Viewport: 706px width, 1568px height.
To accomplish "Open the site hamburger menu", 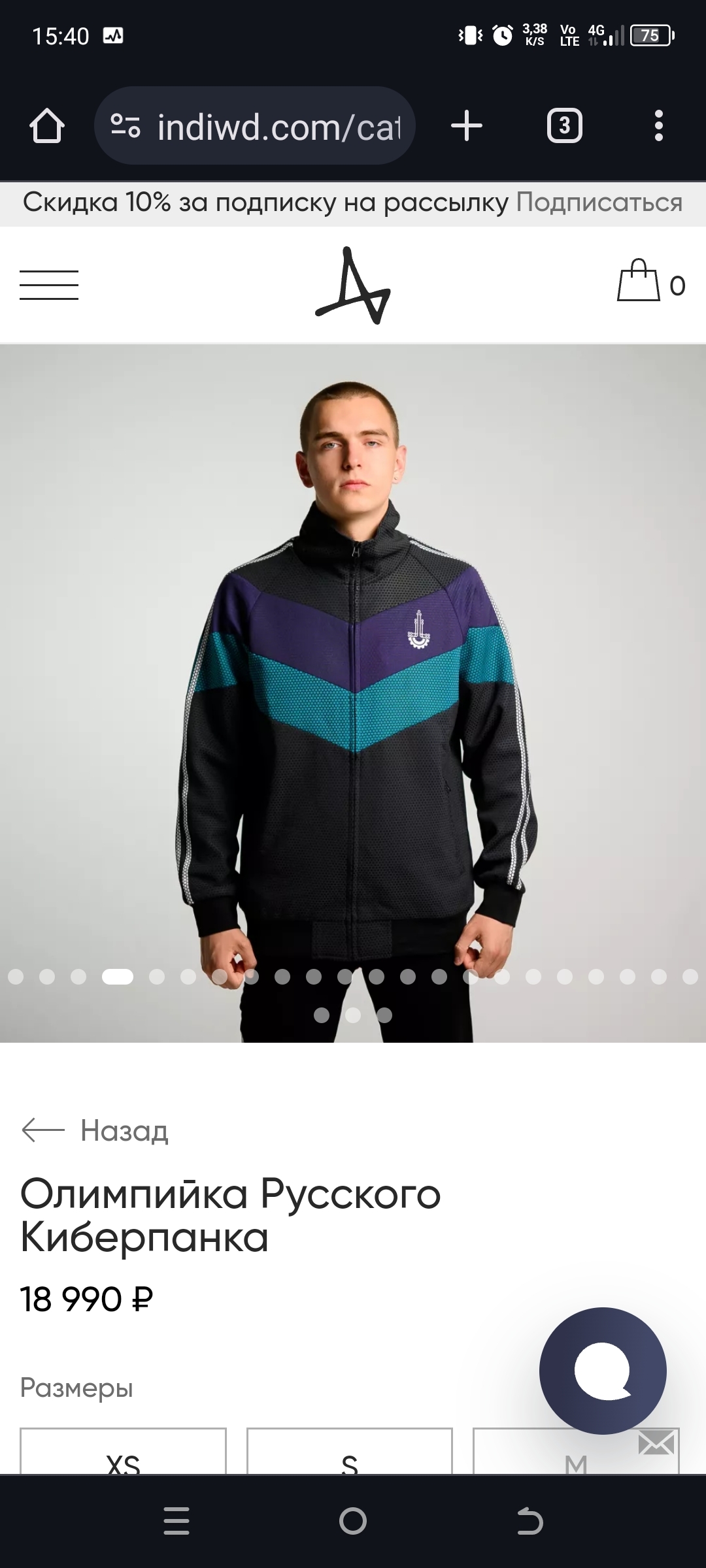I will (x=49, y=285).
